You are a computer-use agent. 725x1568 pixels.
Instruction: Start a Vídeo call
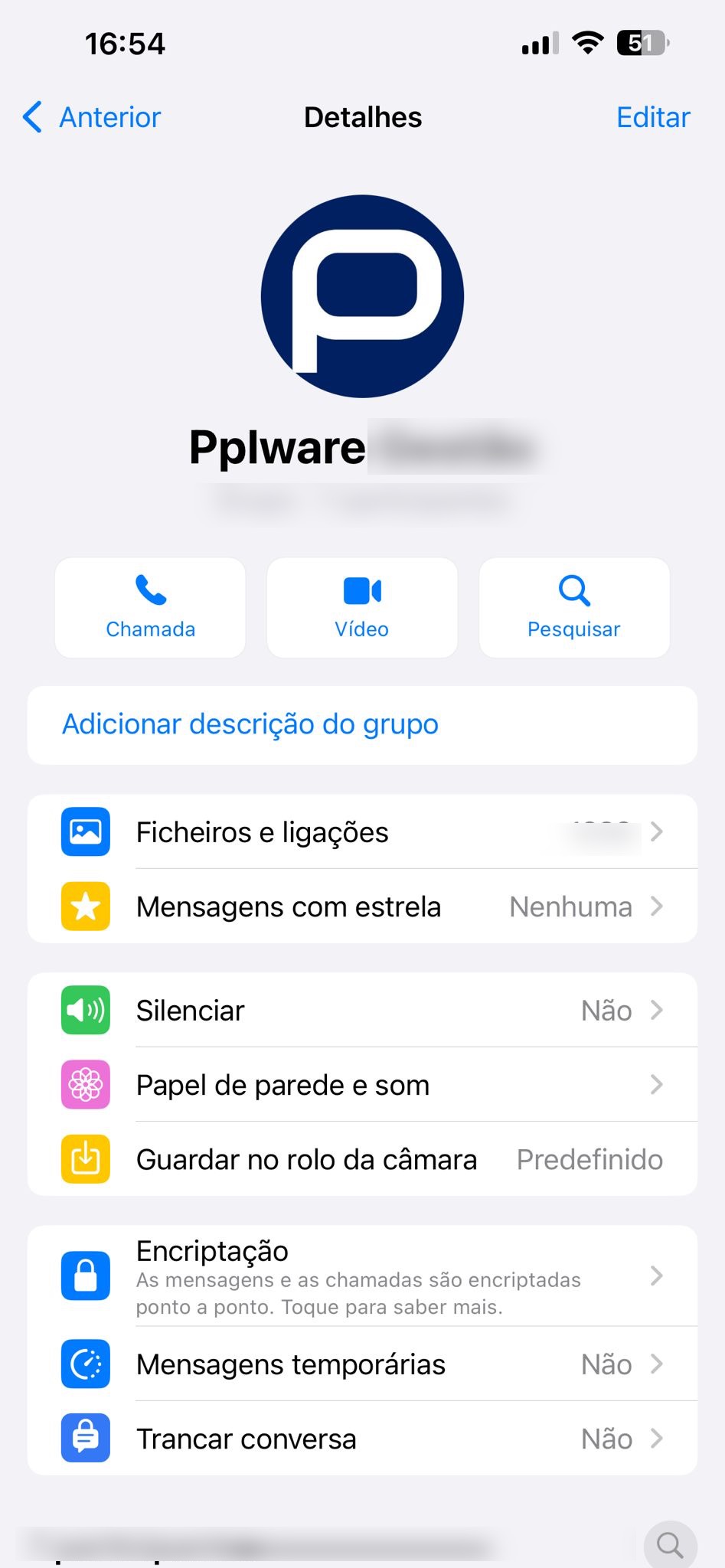click(362, 607)
